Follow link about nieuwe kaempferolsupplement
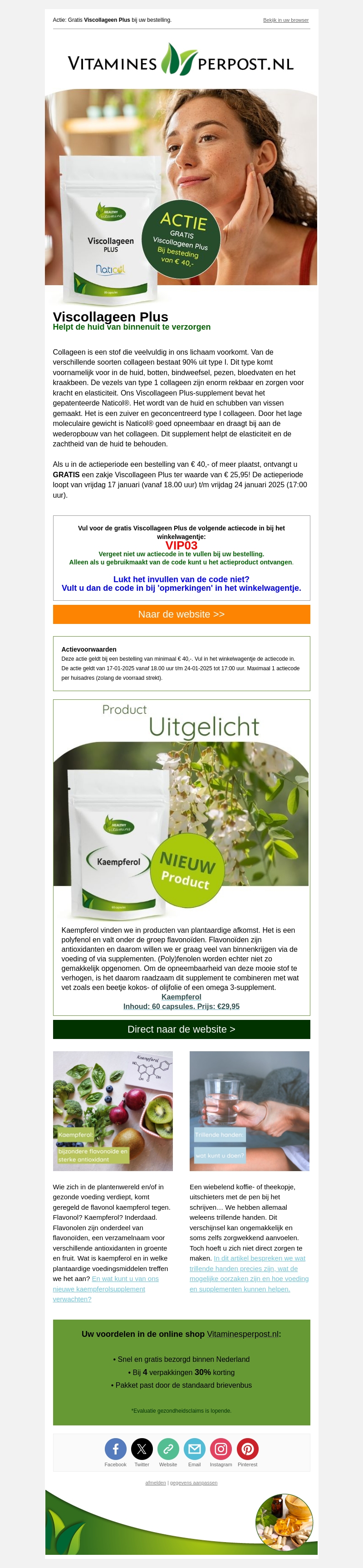The image size is (363, 1568). [x=105, y=1289]
